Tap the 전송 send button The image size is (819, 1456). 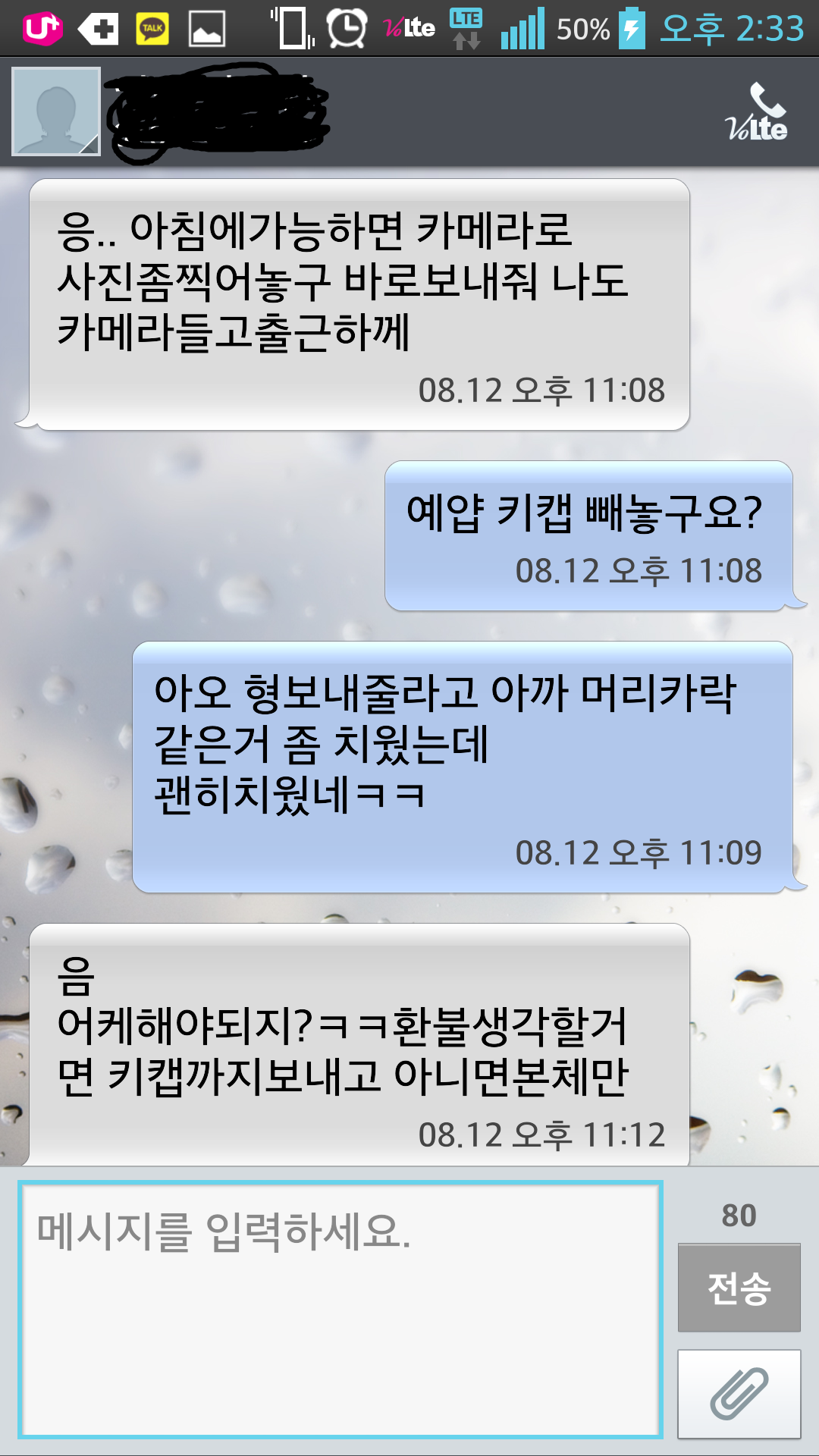[739, 1288]
